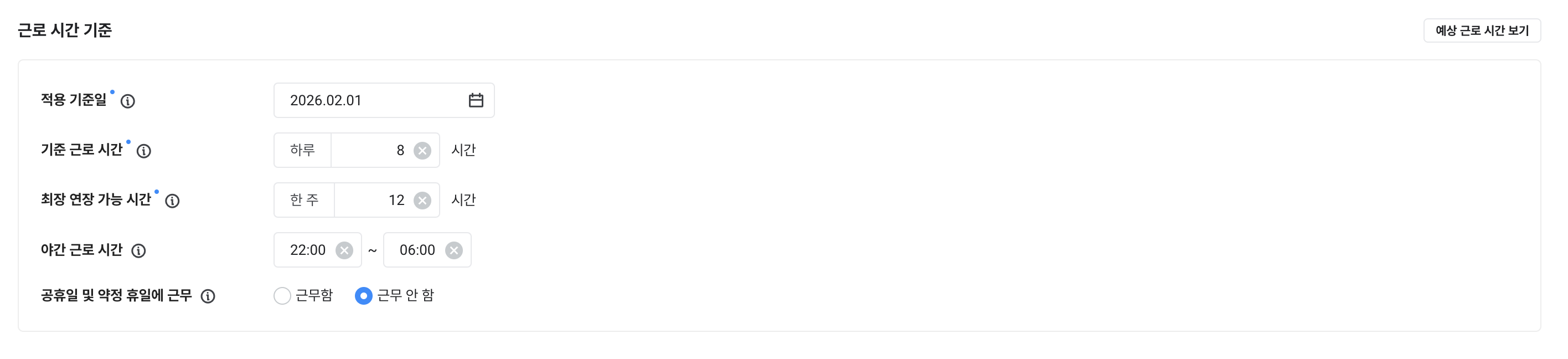Show info for 최장 연장 가능 시간
This screenshot has width=1568, height=359.
(x=172, y=201)
